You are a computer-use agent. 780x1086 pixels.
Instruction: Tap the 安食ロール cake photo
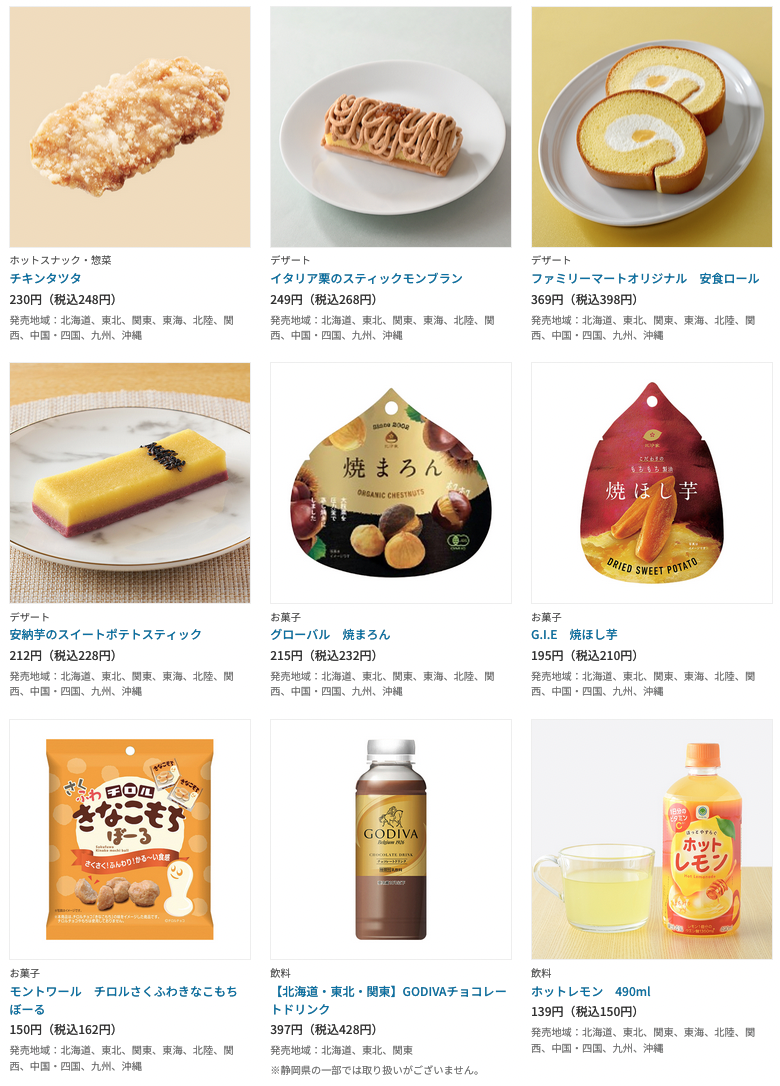651,127
